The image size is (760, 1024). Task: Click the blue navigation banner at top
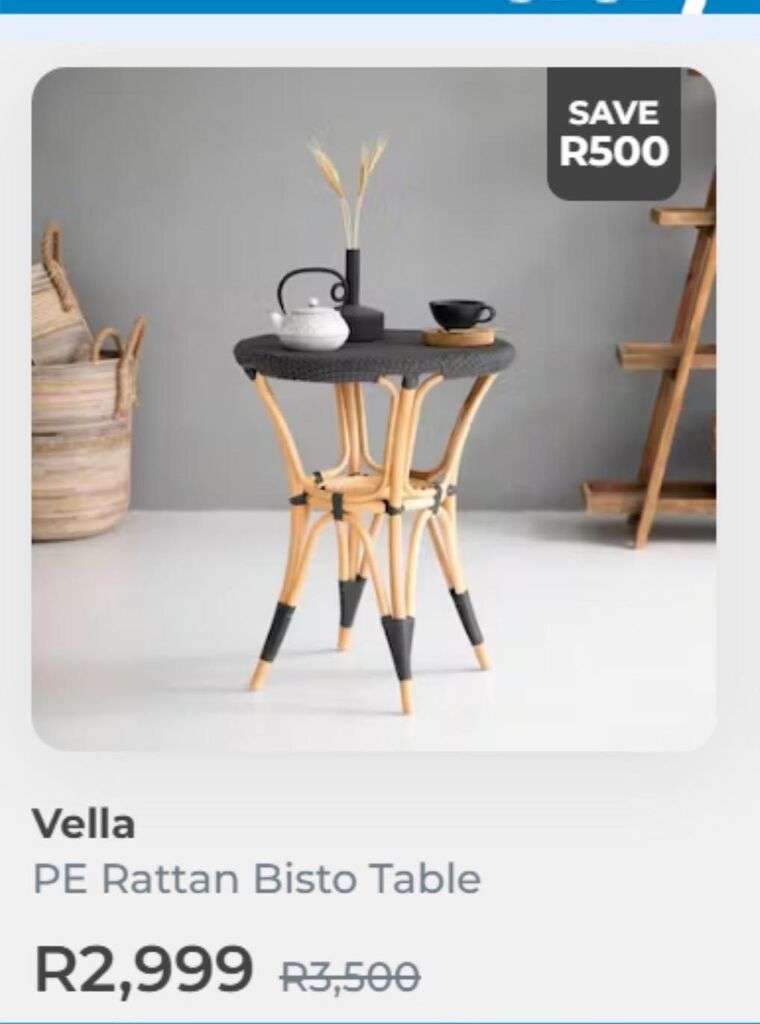pyautogui.click(x=380, y=8)
